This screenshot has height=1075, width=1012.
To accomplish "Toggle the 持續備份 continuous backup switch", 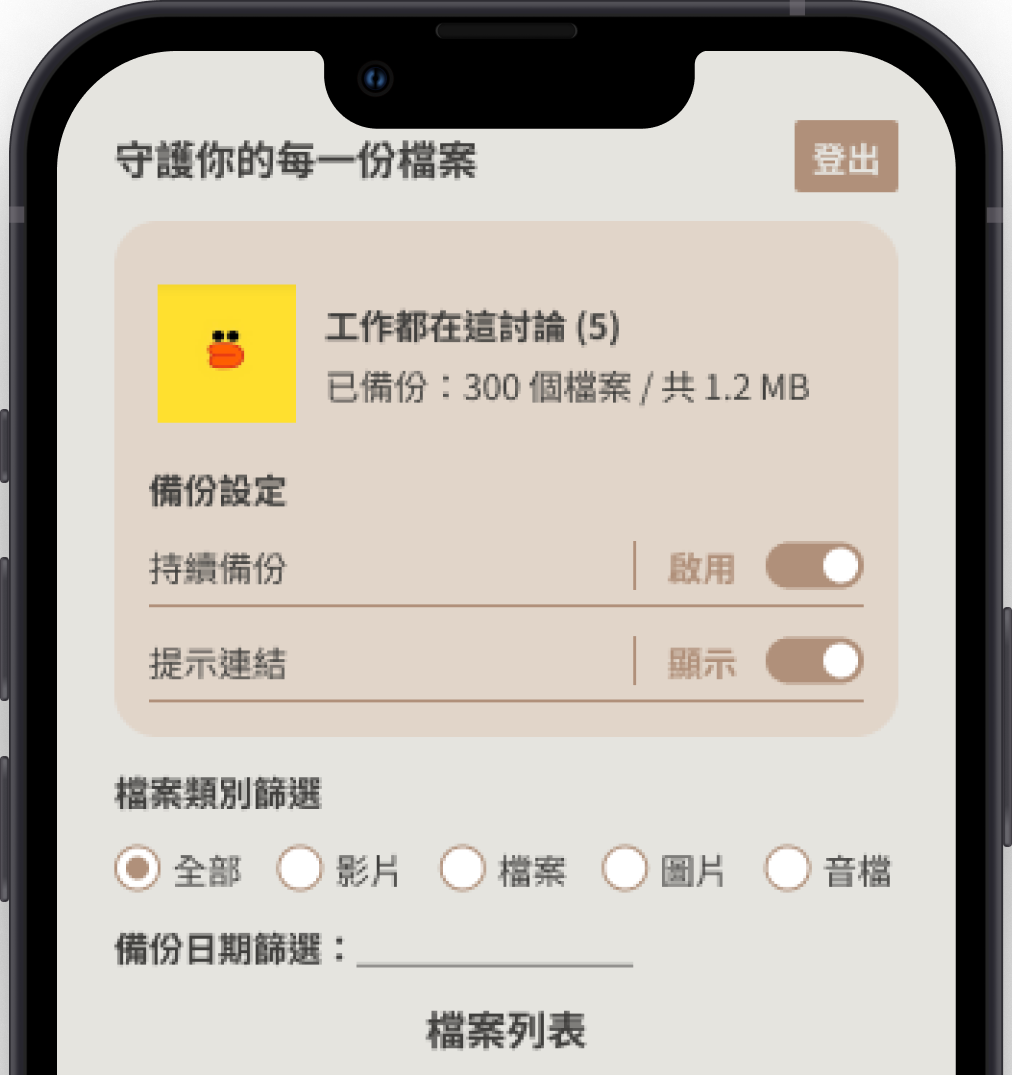I will click(814, 567).
